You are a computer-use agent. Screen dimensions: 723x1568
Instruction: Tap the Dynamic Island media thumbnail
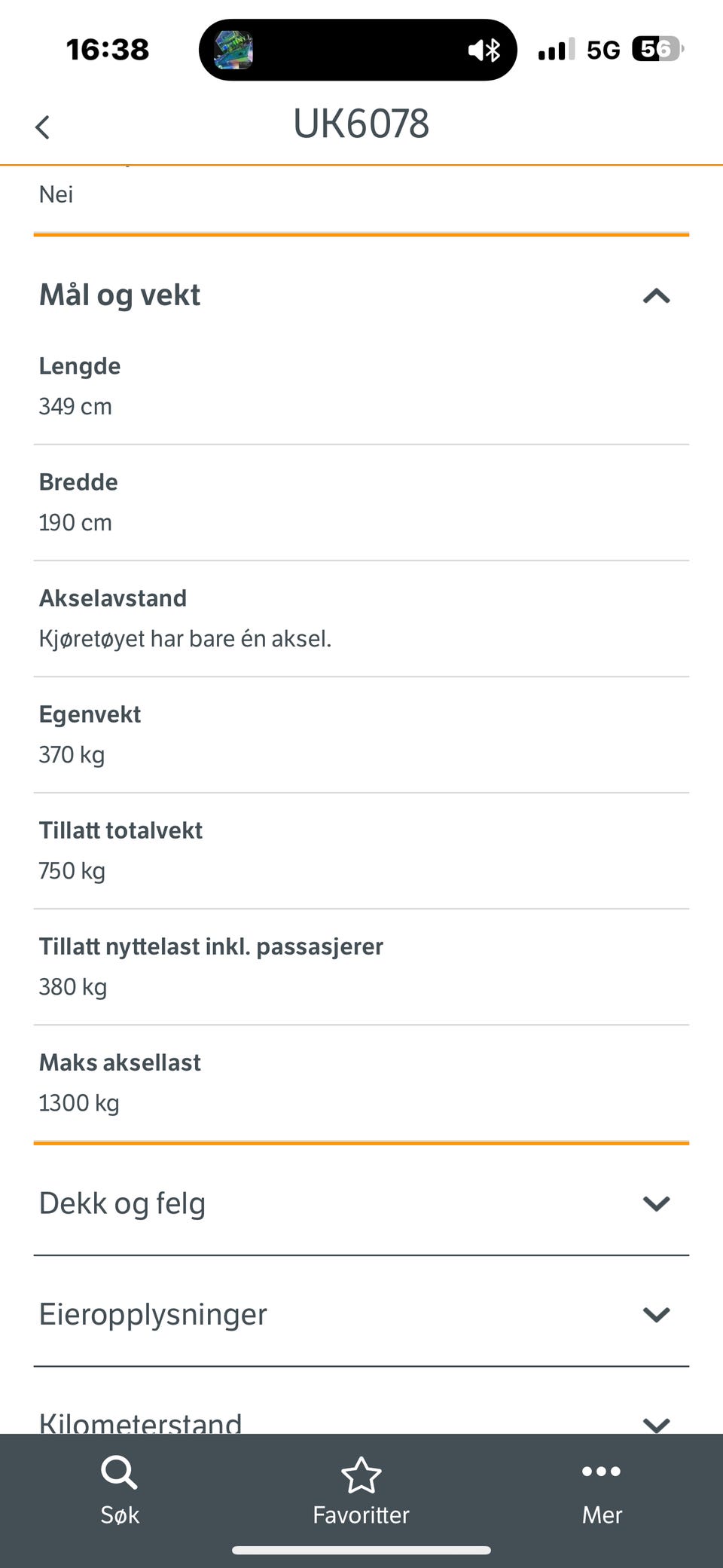[236, 50]
